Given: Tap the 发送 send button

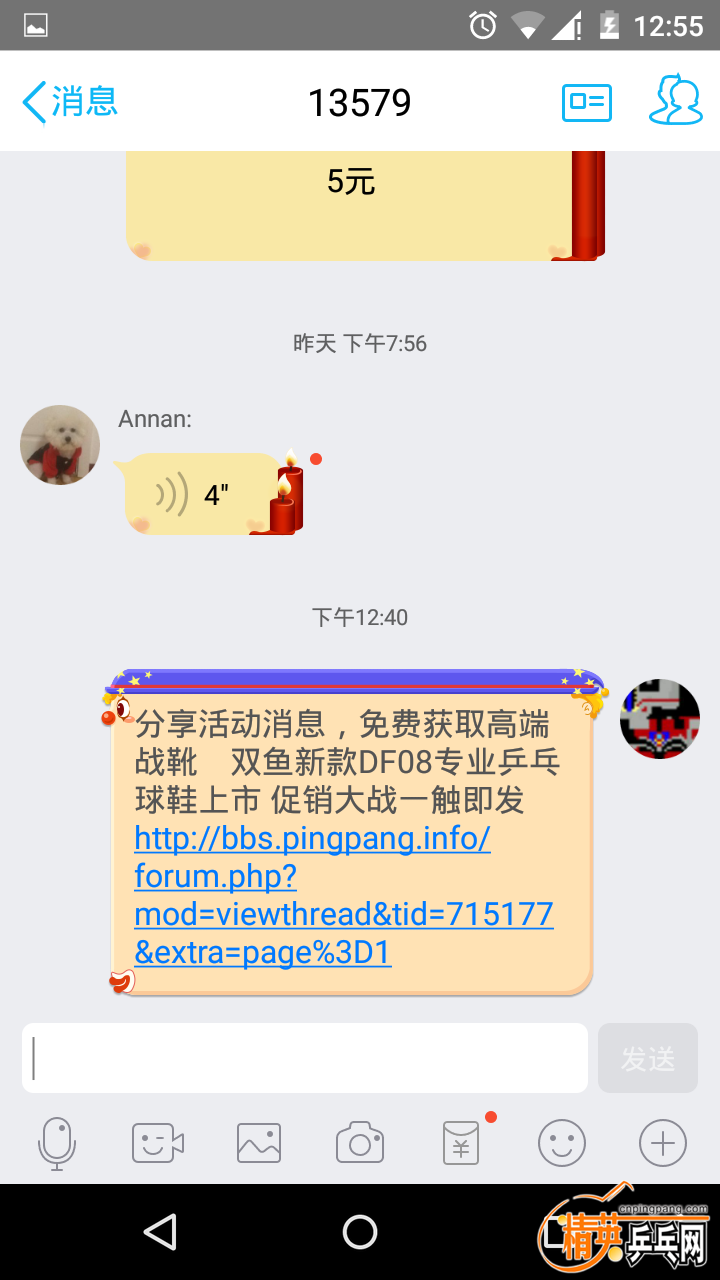Looking at the screenshot, I should click(647, 1058).
